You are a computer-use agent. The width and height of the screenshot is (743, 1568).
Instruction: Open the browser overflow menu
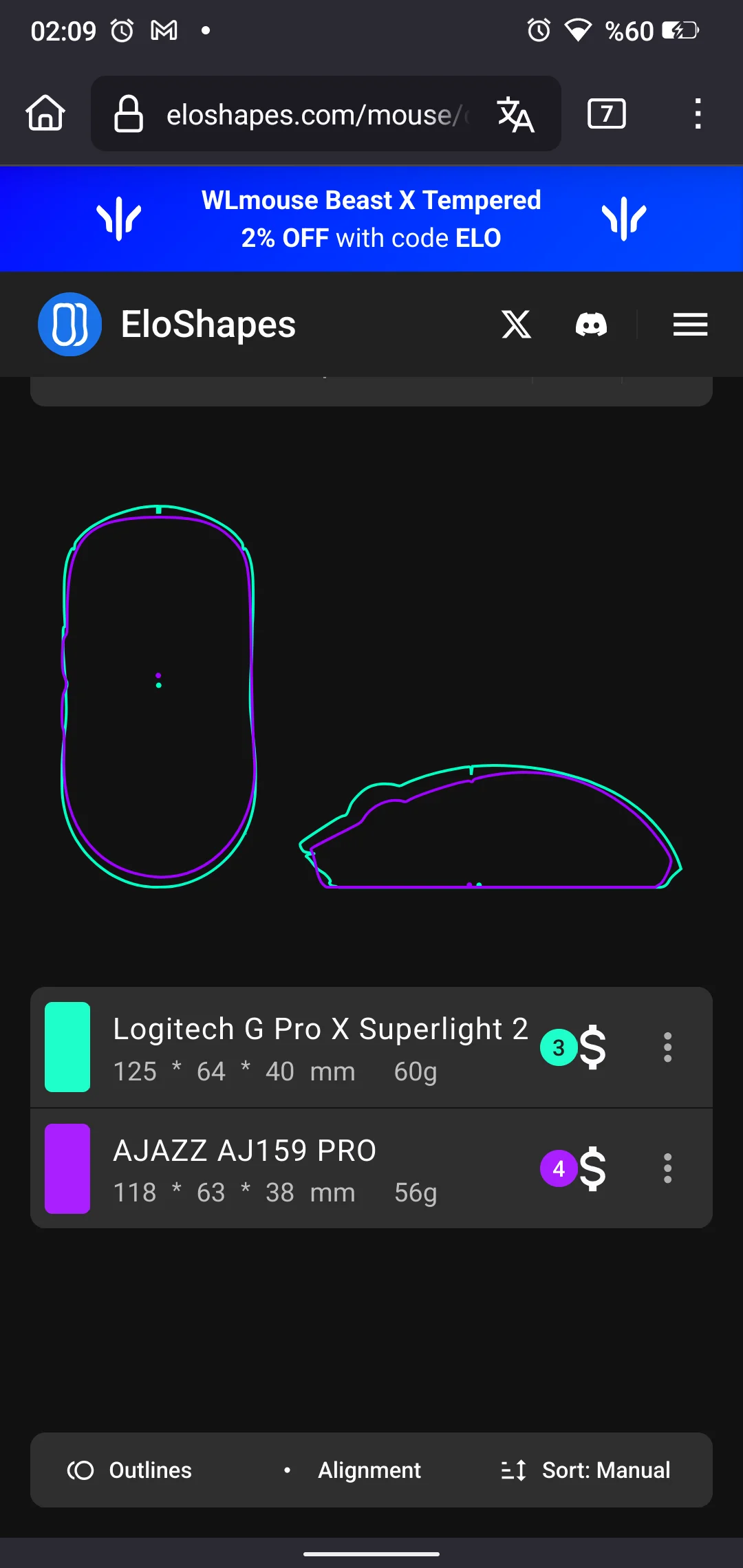698,114
